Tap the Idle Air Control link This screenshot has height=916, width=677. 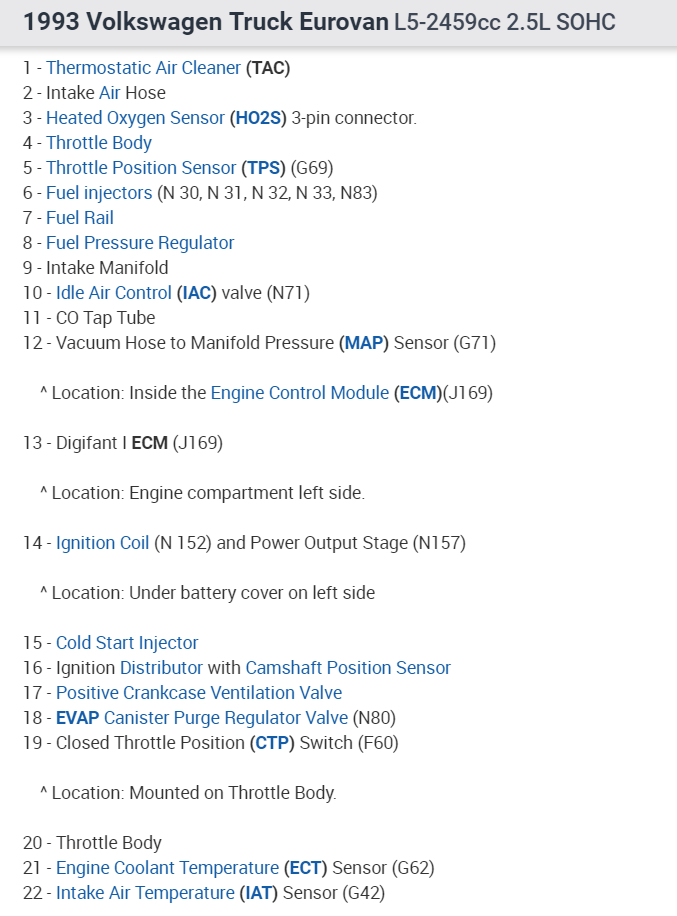114,293
